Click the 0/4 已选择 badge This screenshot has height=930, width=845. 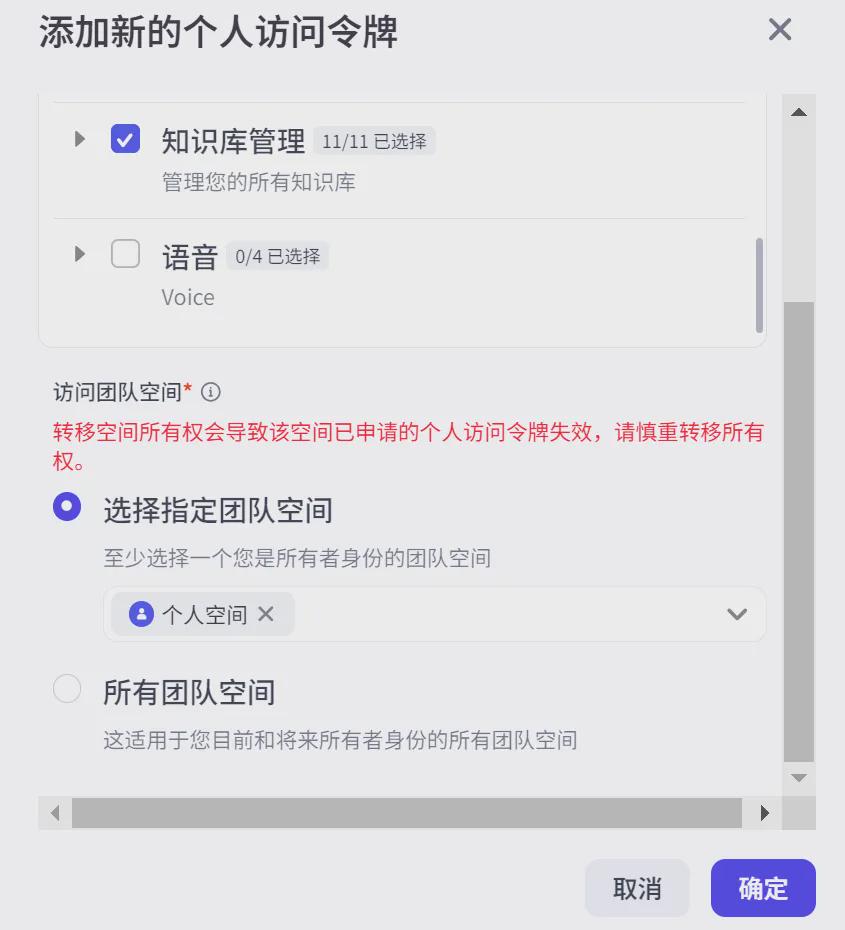click(277, 255)
